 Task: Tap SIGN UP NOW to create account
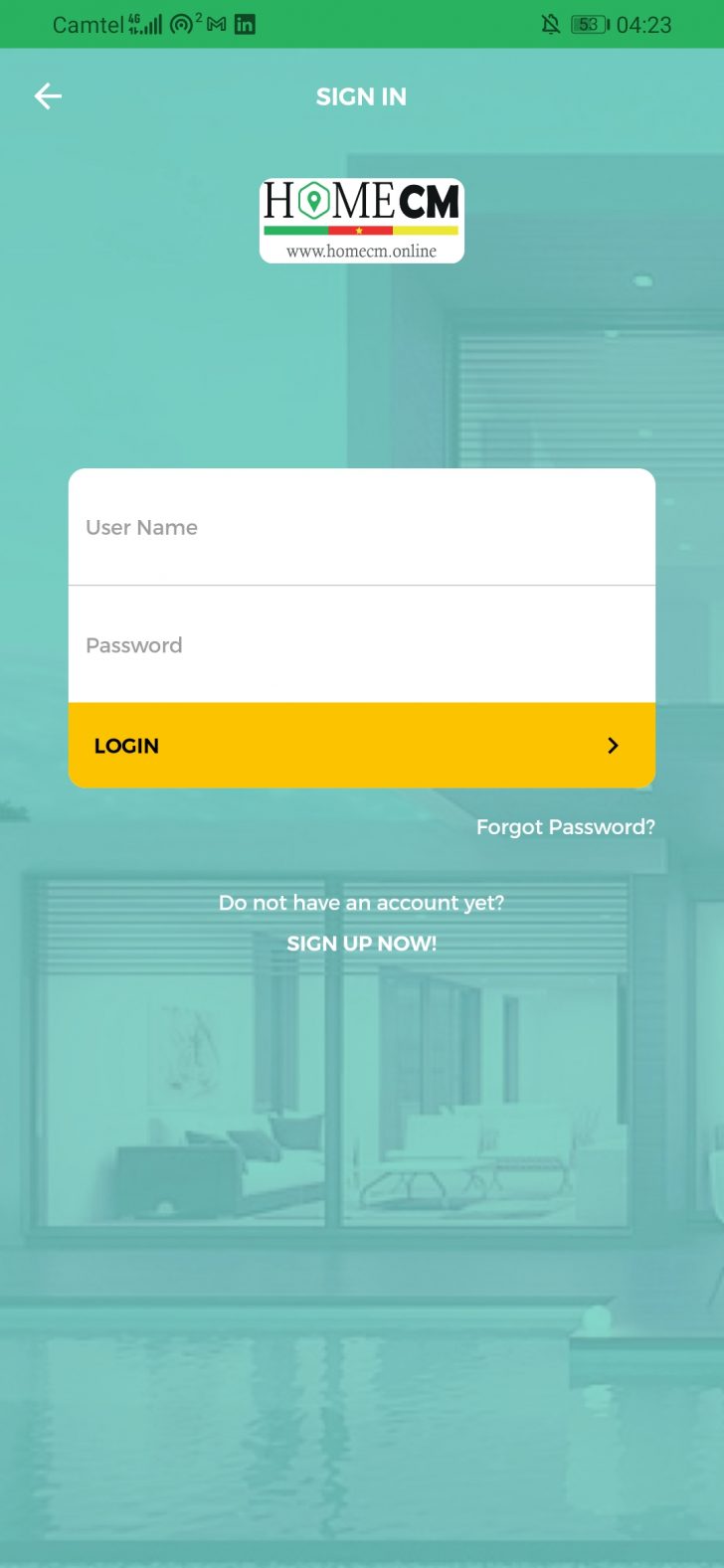(361, 944)
